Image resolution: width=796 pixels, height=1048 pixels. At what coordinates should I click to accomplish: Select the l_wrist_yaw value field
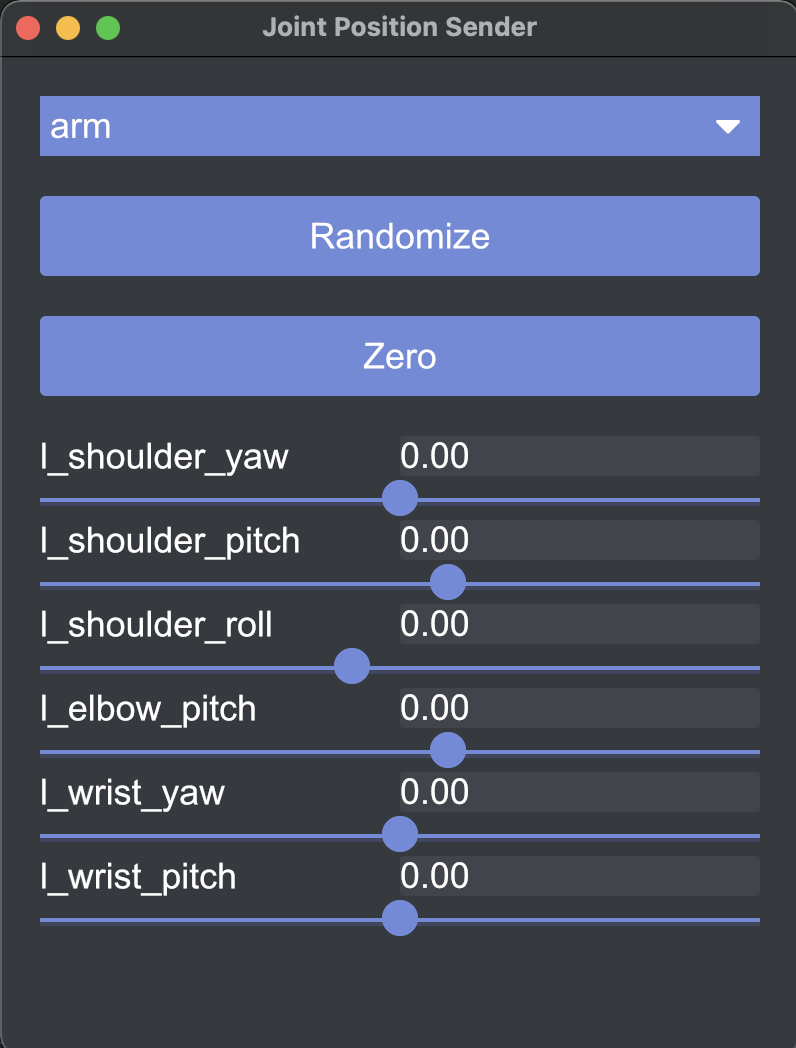pos(579,792)
